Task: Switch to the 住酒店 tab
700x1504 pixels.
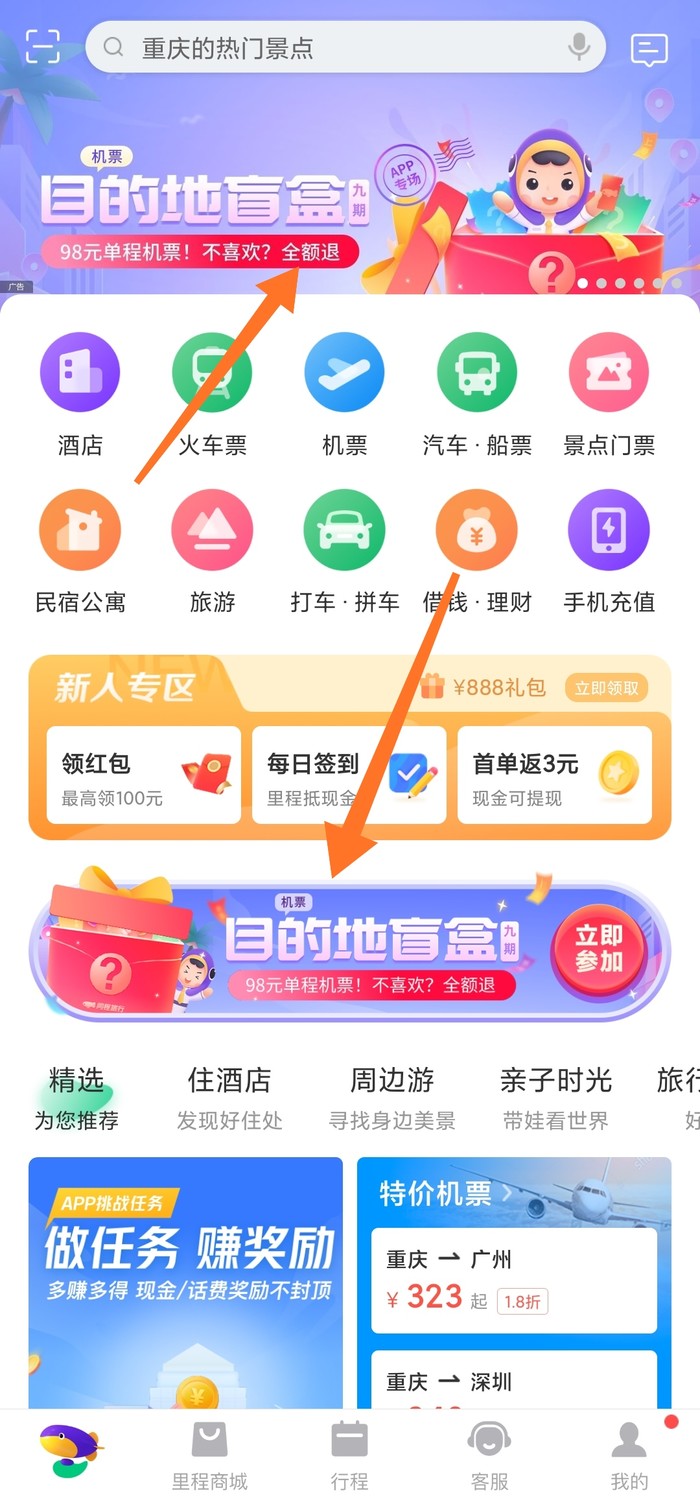Action: [229, 1096]
